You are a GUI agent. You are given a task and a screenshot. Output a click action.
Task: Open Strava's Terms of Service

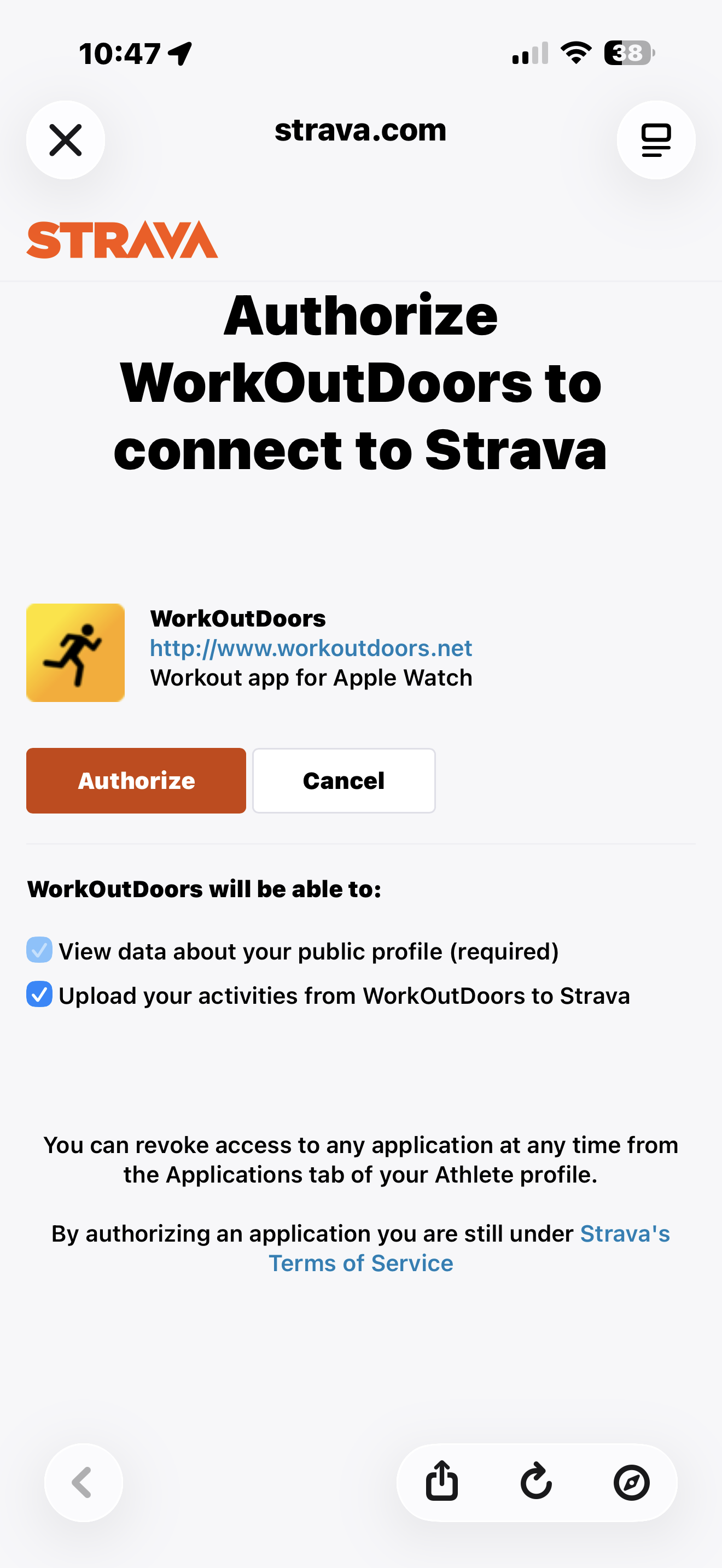(469, 1248)
